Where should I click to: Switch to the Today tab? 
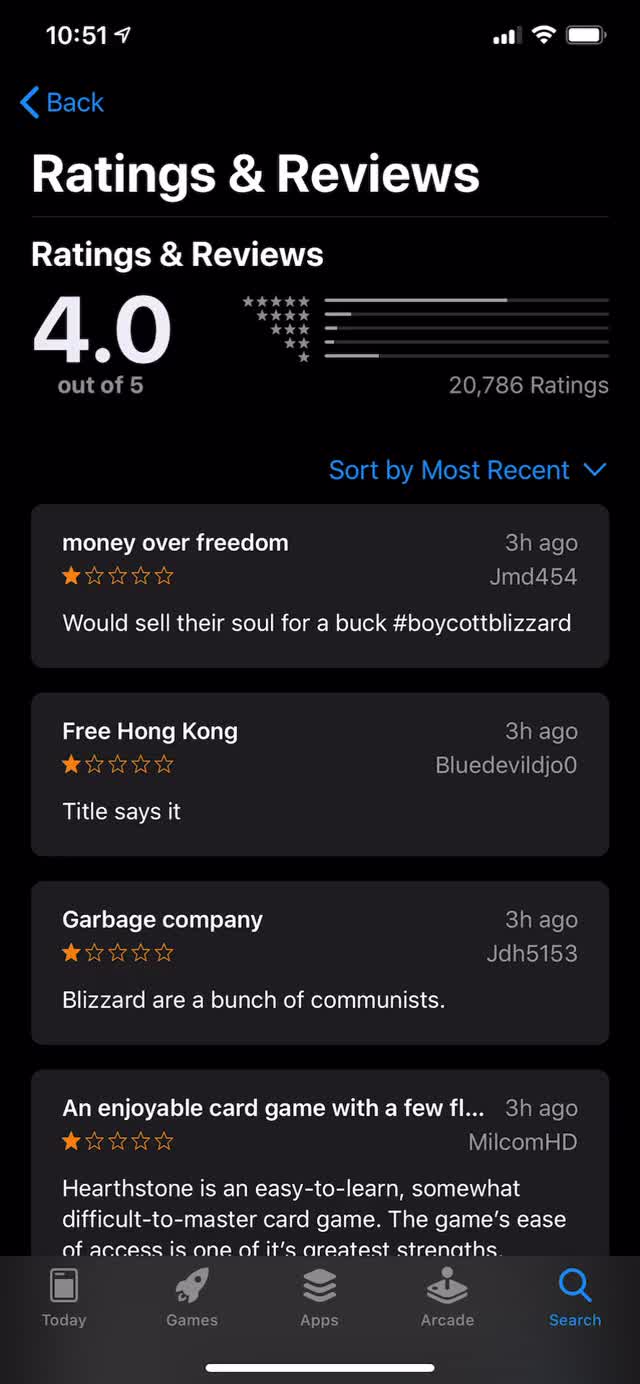click(x=64, y=1298)
